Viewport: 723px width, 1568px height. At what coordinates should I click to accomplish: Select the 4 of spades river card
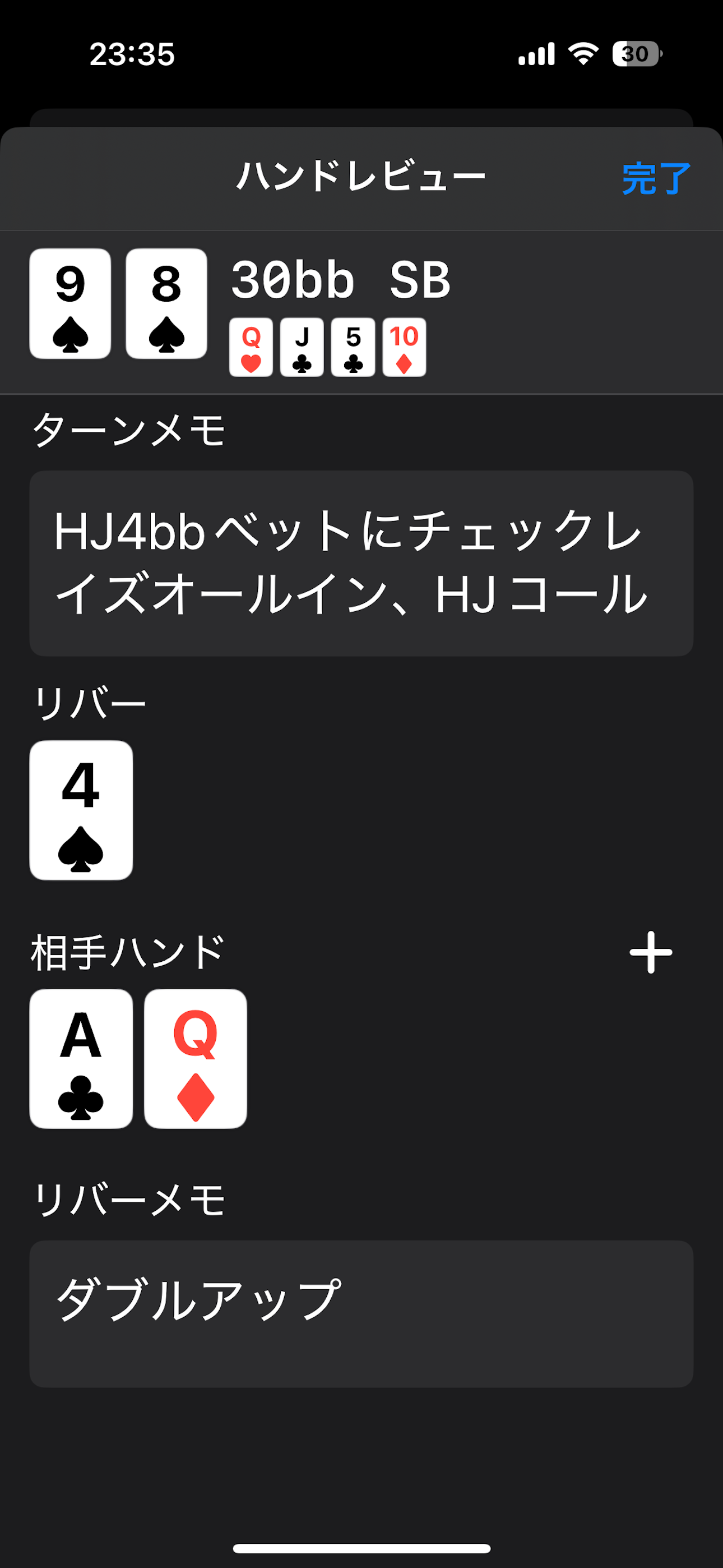81,810
